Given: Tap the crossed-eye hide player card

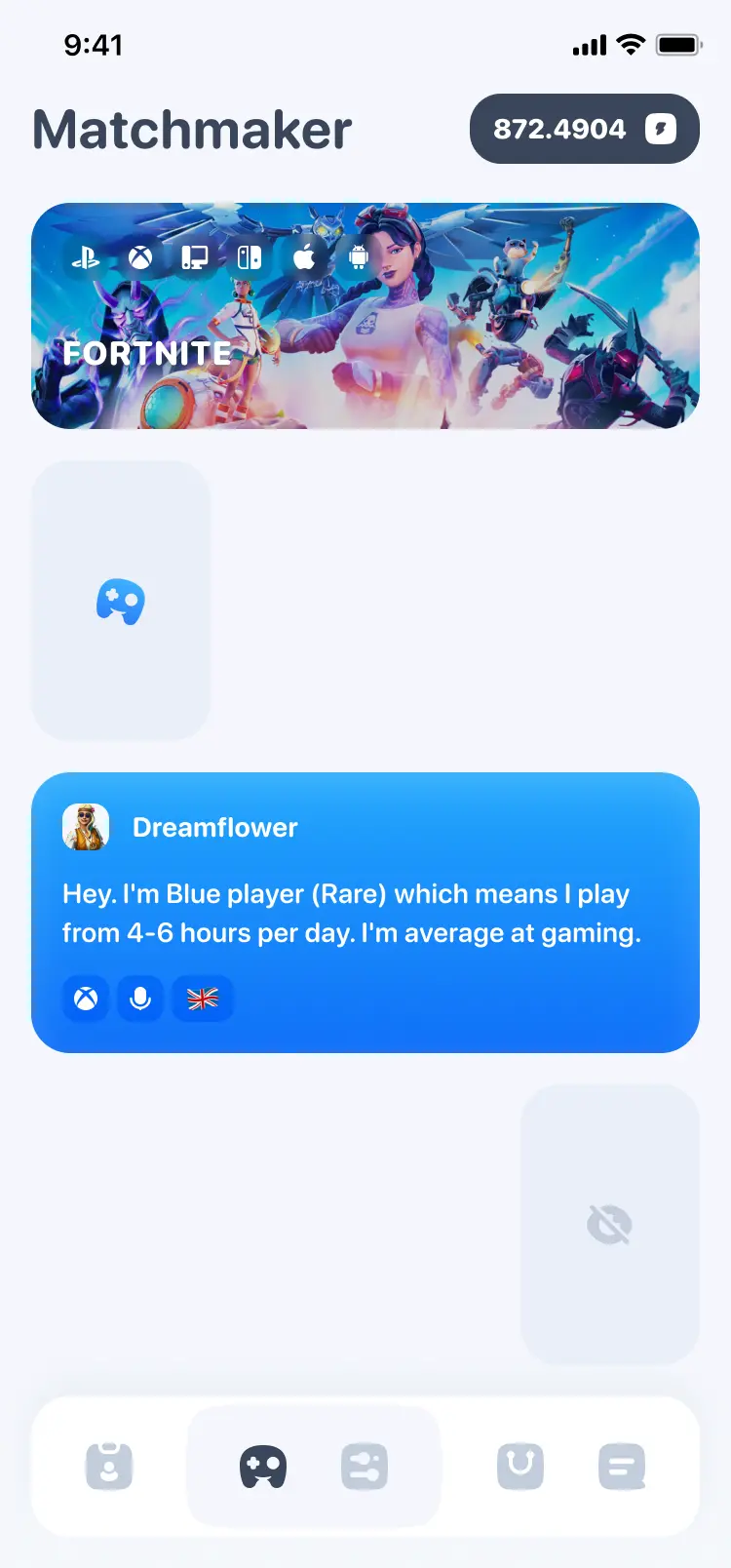Looking at the screenshot, I should tap(610, 1224).
